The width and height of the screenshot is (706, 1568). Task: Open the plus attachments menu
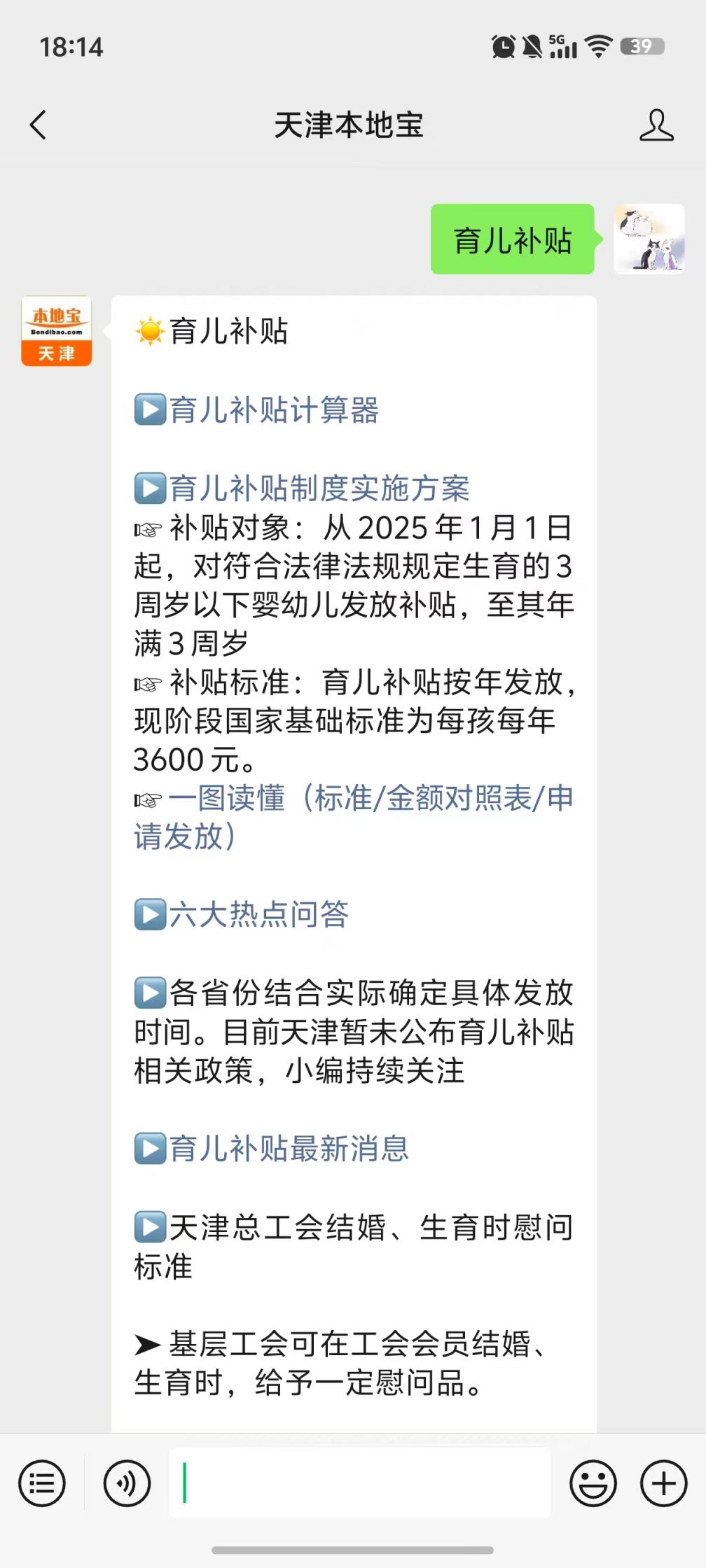click(663, 1483)
